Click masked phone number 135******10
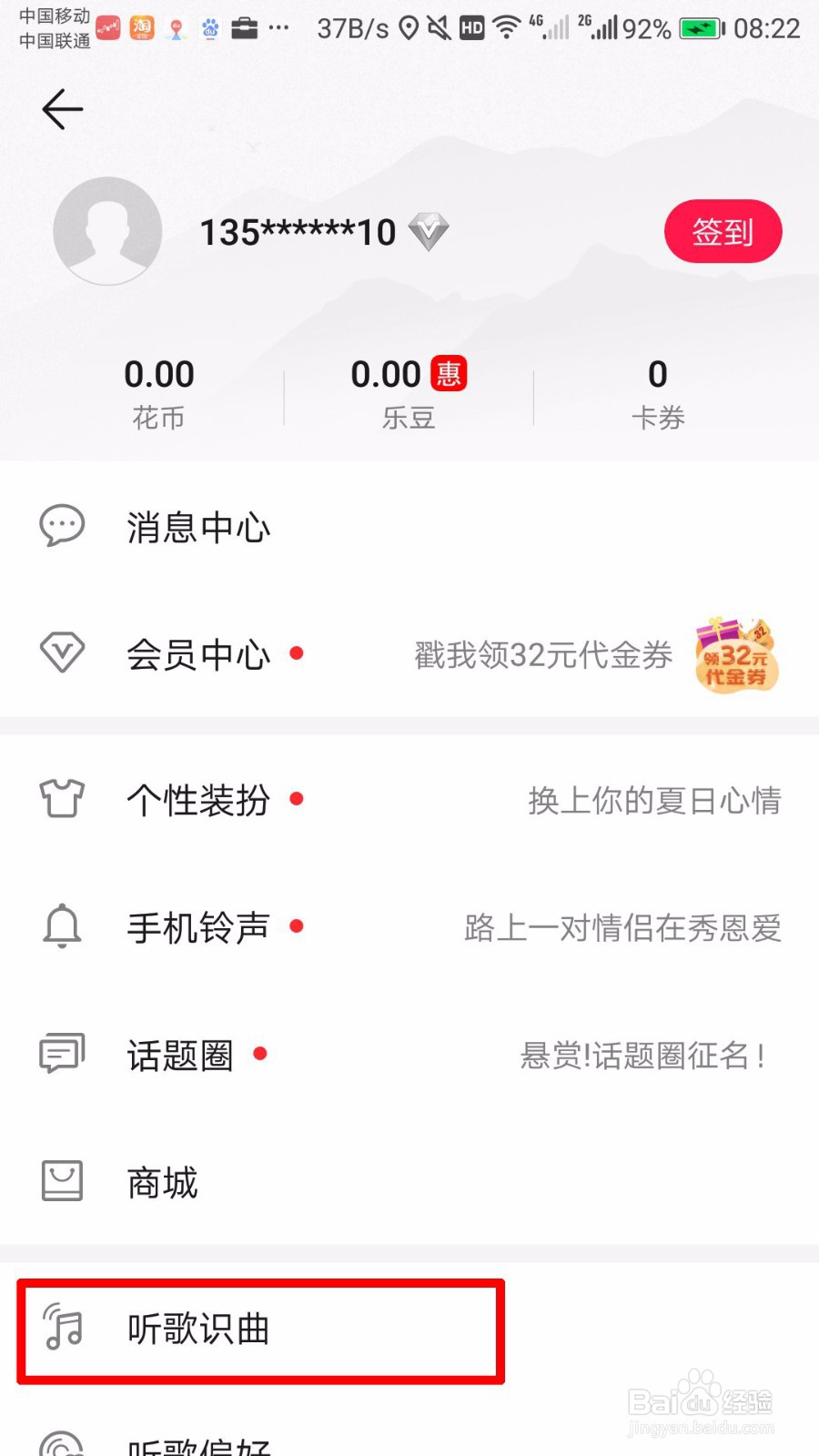Screen dimensions: 819x1456 [x=296, y=232]
